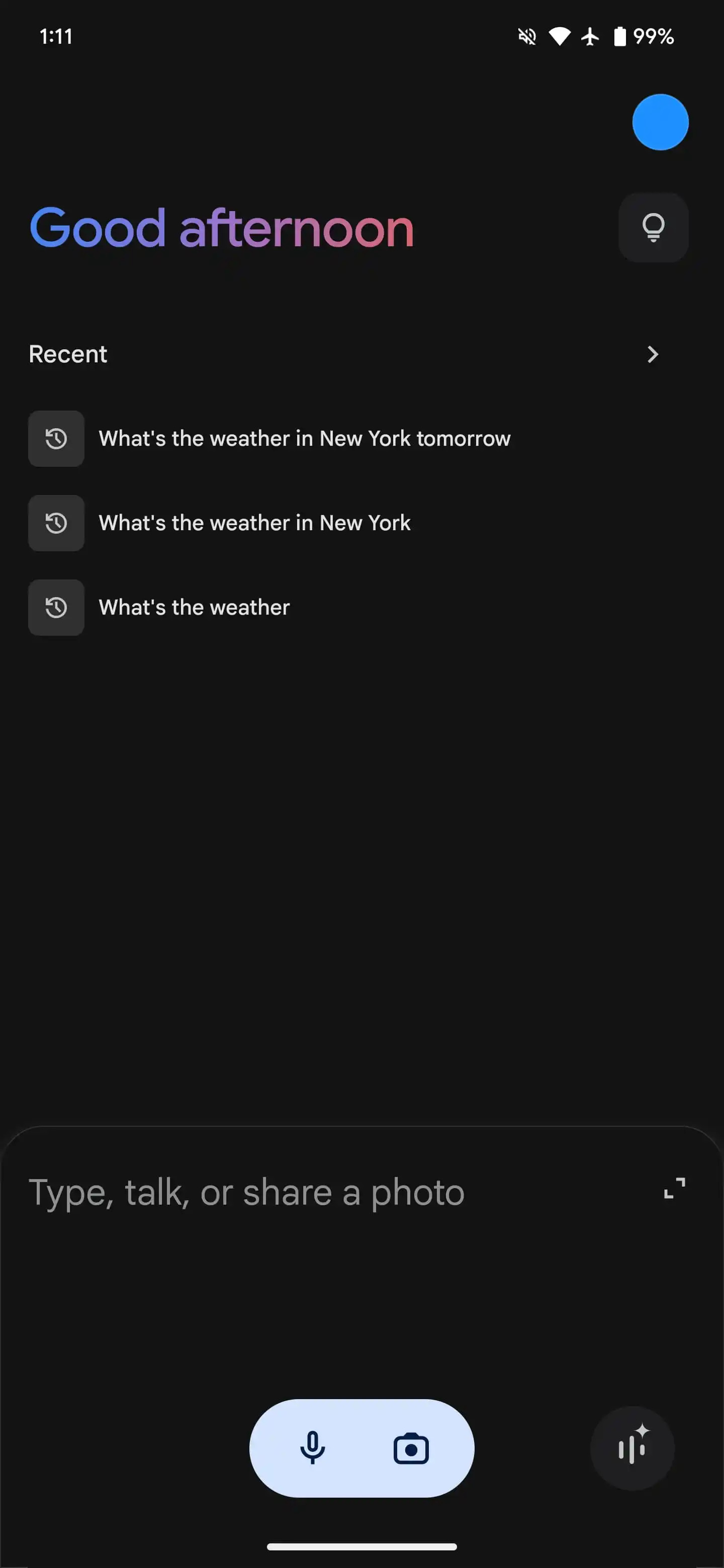Start voice input with the microphone
The width and height of the screenshot is (724, 1568).
click(312, 1448)
